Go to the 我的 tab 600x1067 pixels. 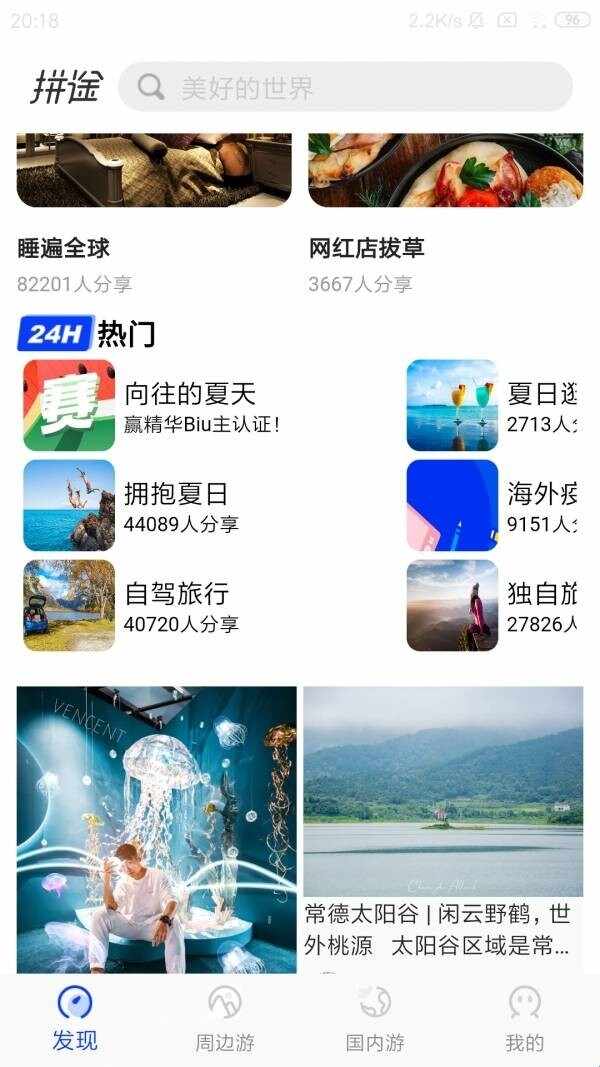524,1018
